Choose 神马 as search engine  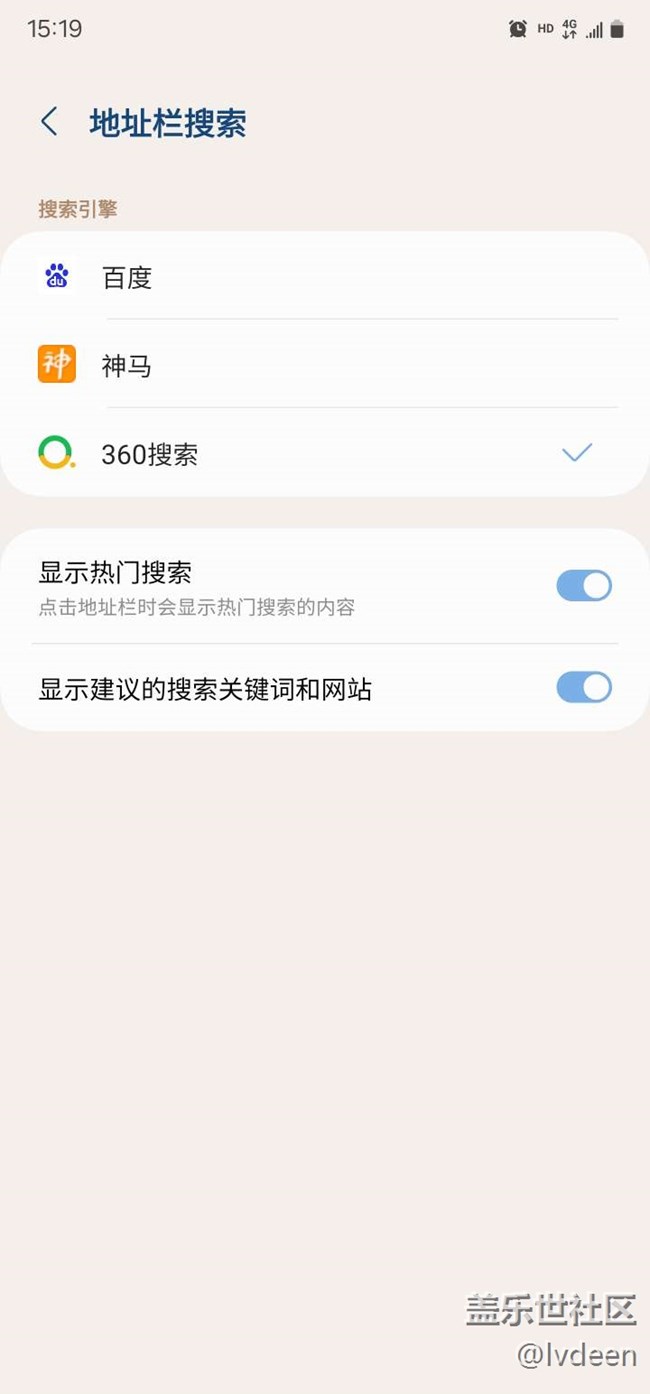[325, 364]
